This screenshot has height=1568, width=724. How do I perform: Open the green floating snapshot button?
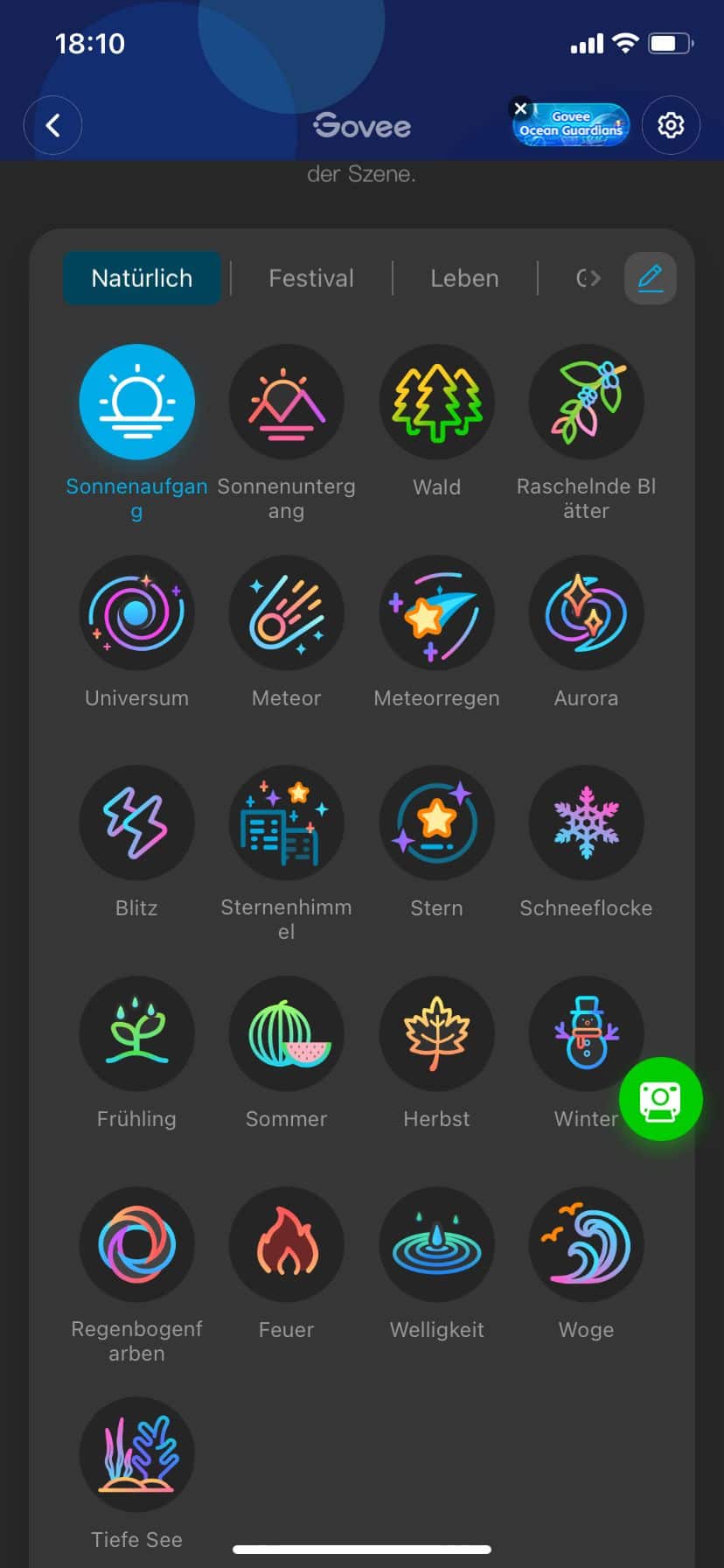click(x=660, y=1099)
